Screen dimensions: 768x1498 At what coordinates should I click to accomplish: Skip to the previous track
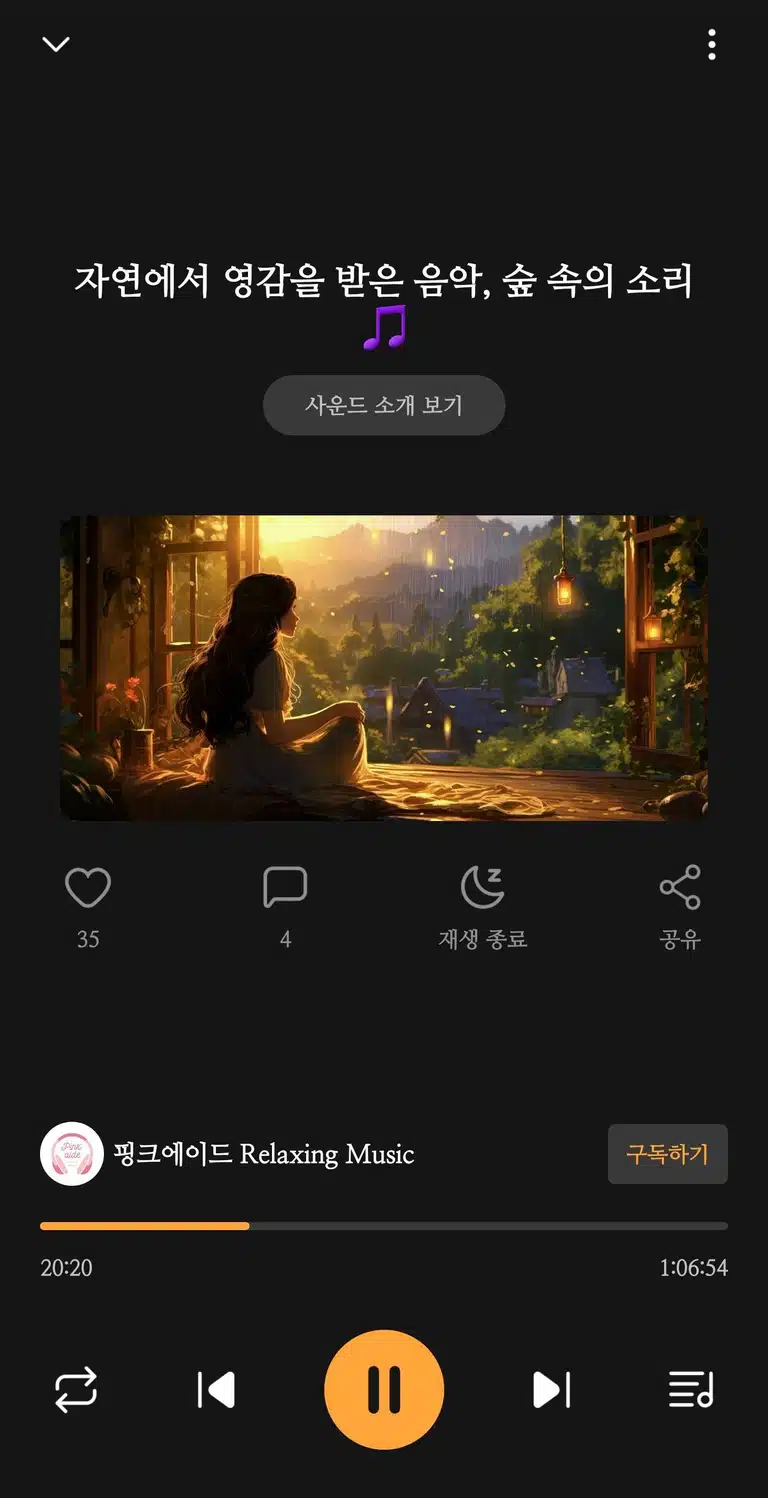pyautogui.click(x=216, y=1390)
